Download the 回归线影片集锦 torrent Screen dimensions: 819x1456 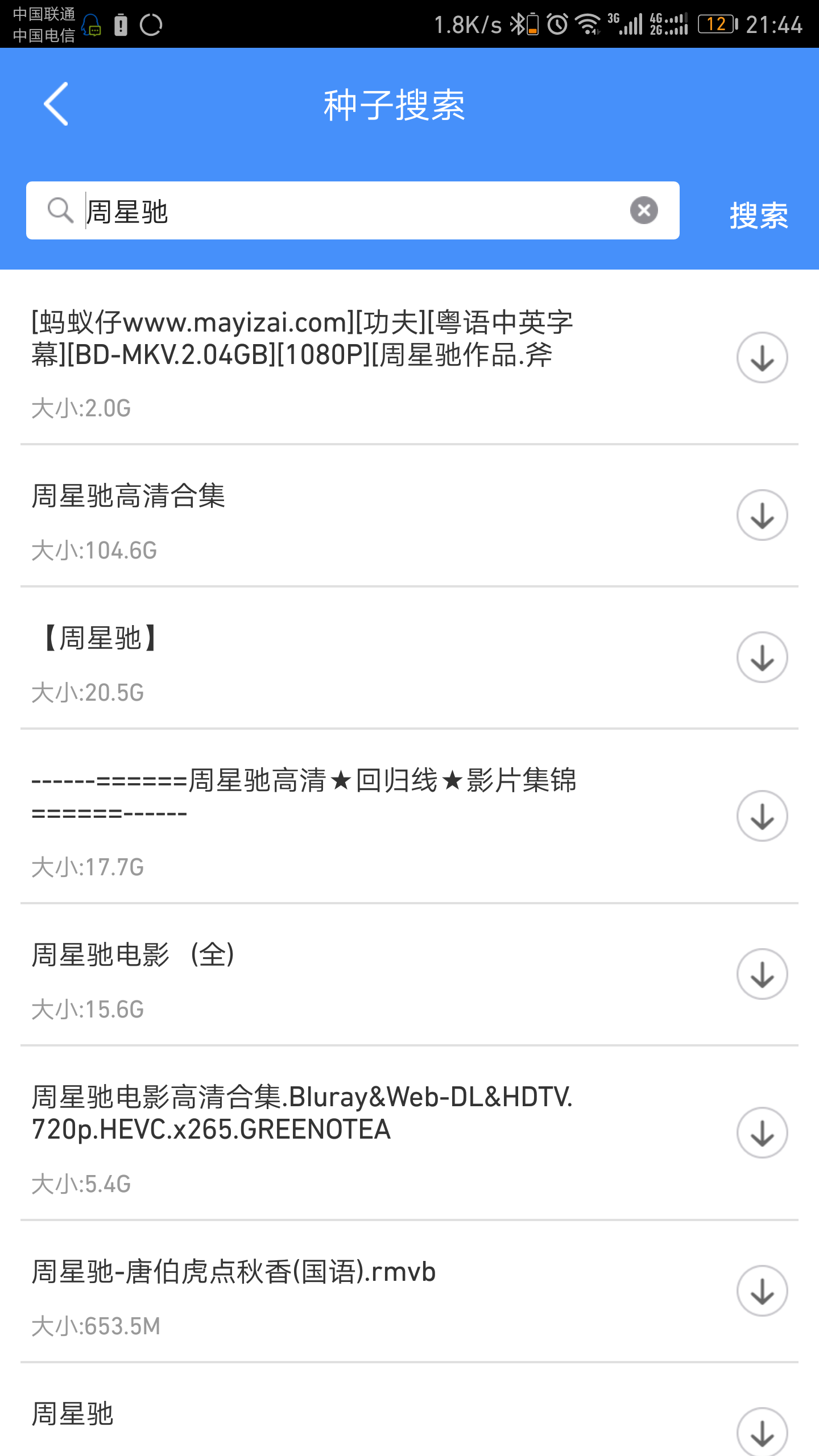click(762, 816)
